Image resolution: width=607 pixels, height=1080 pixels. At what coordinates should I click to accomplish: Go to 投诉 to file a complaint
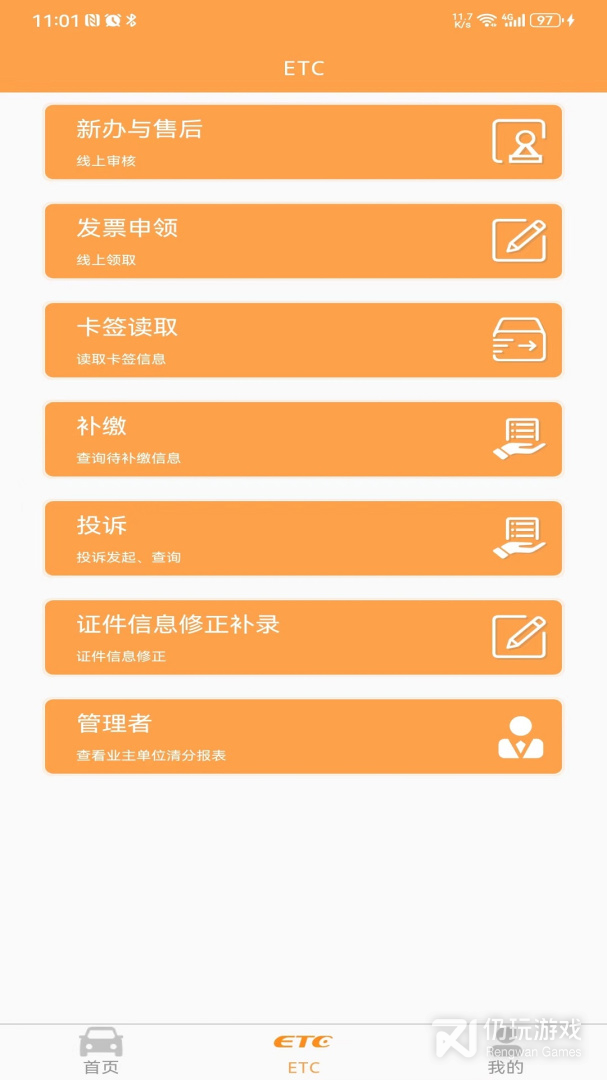pos(303,538)
